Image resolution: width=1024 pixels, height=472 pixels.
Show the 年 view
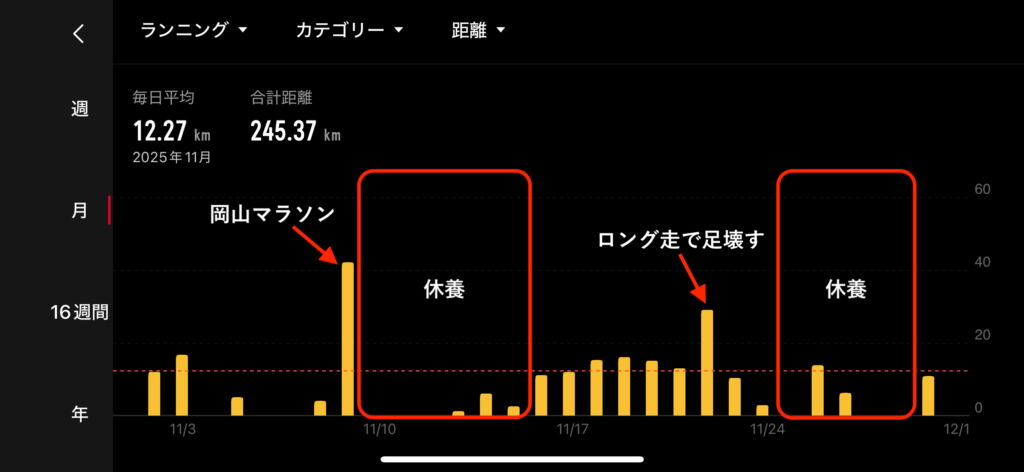point(79,414)
